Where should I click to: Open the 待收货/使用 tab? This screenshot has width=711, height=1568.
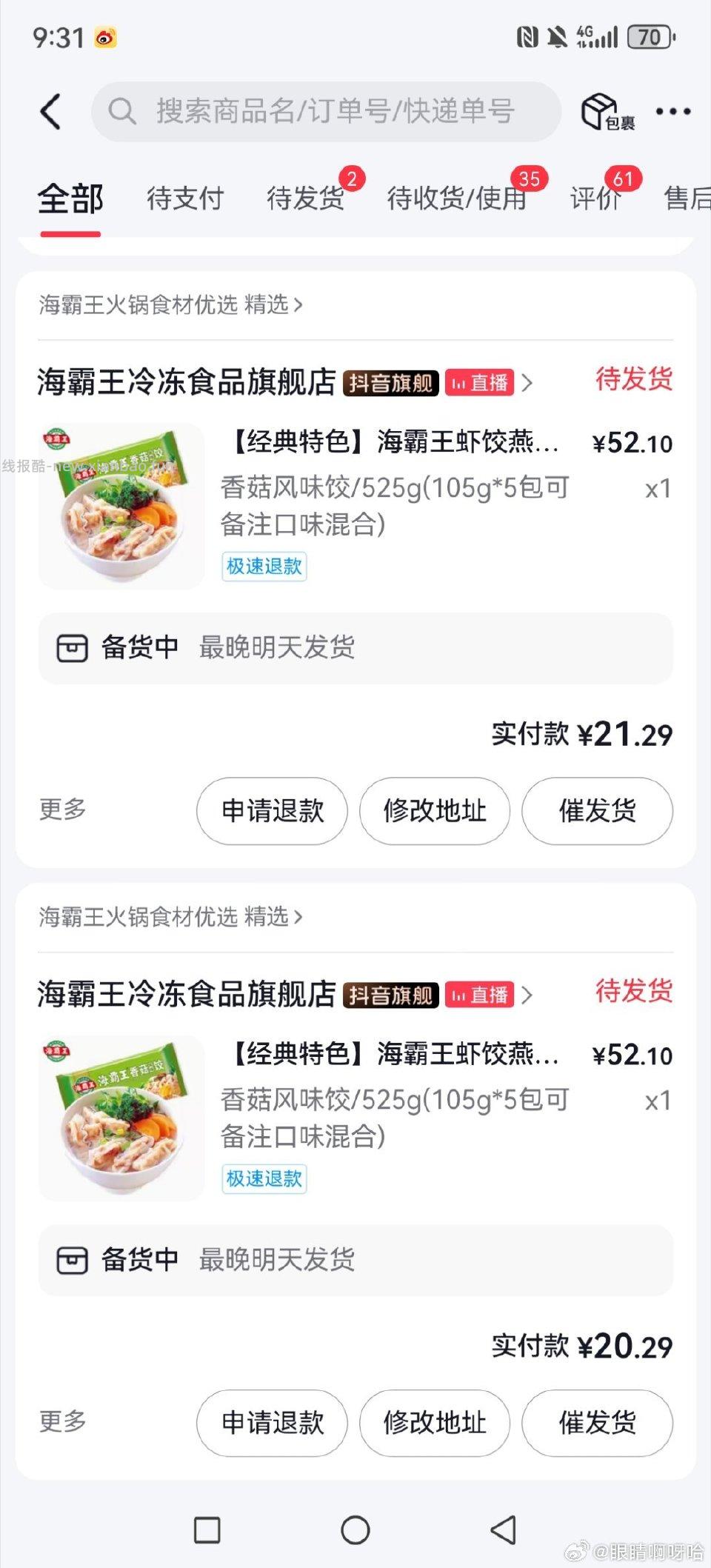click(x=454, y=198)
